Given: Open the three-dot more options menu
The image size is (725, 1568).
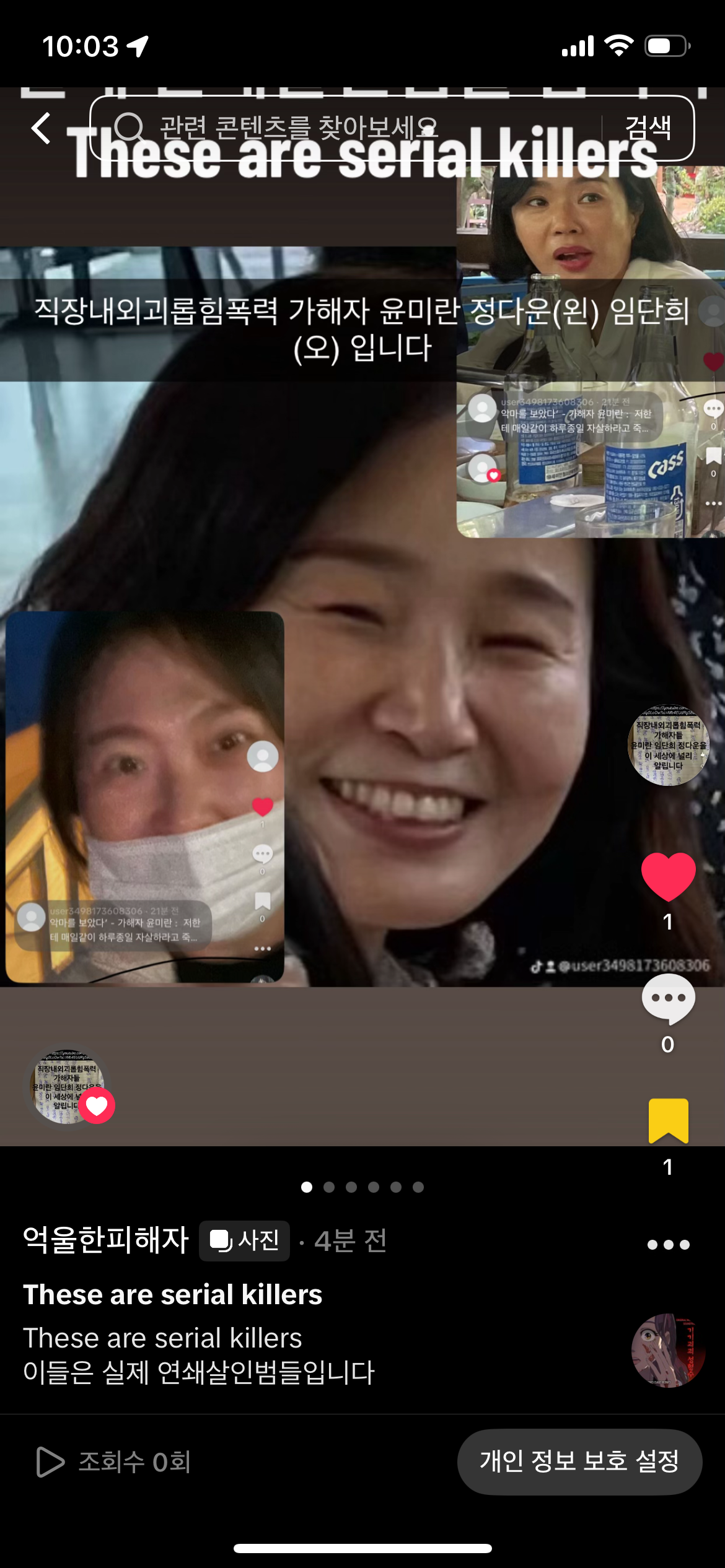Looking at the screenshot, I should click(667, 1244).
